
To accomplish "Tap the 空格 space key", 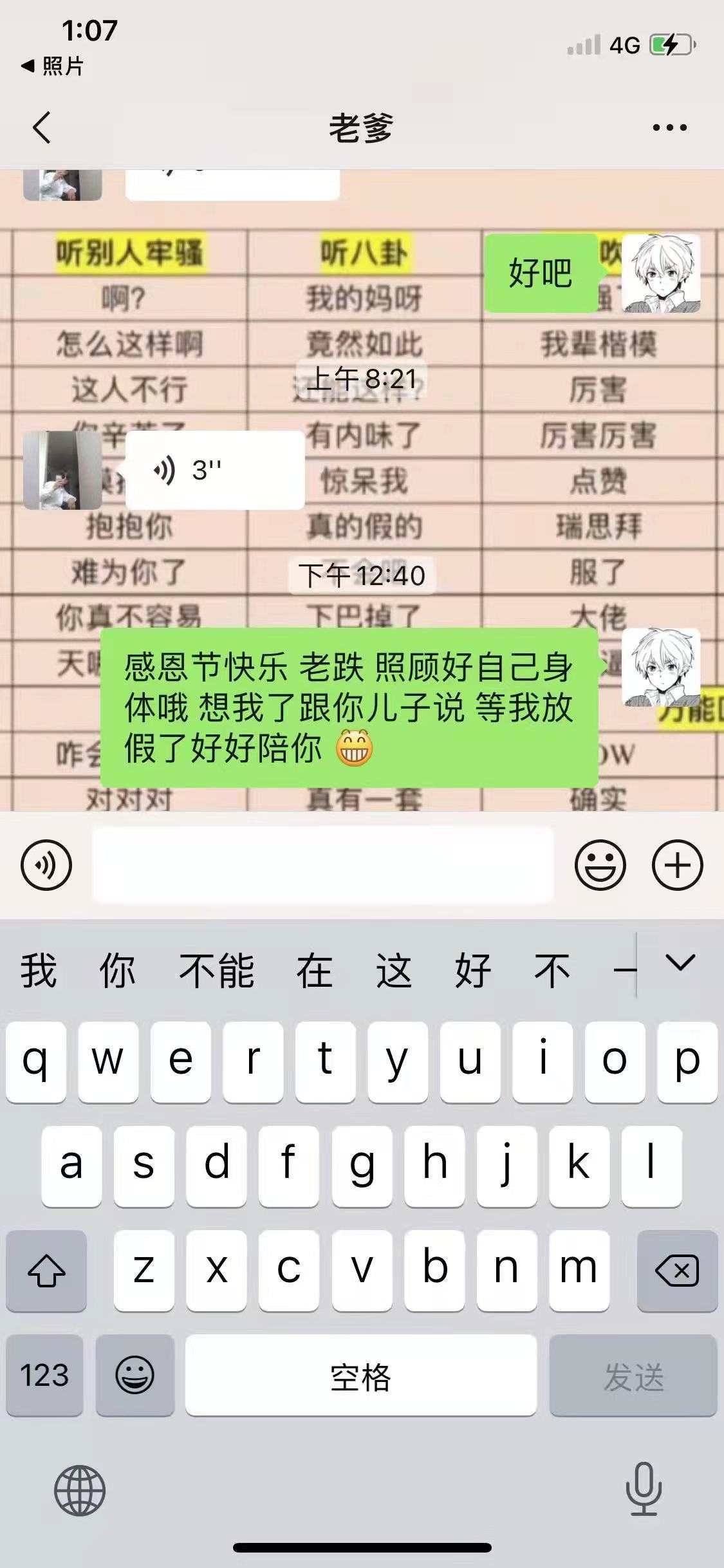I will coord(360,1376).
